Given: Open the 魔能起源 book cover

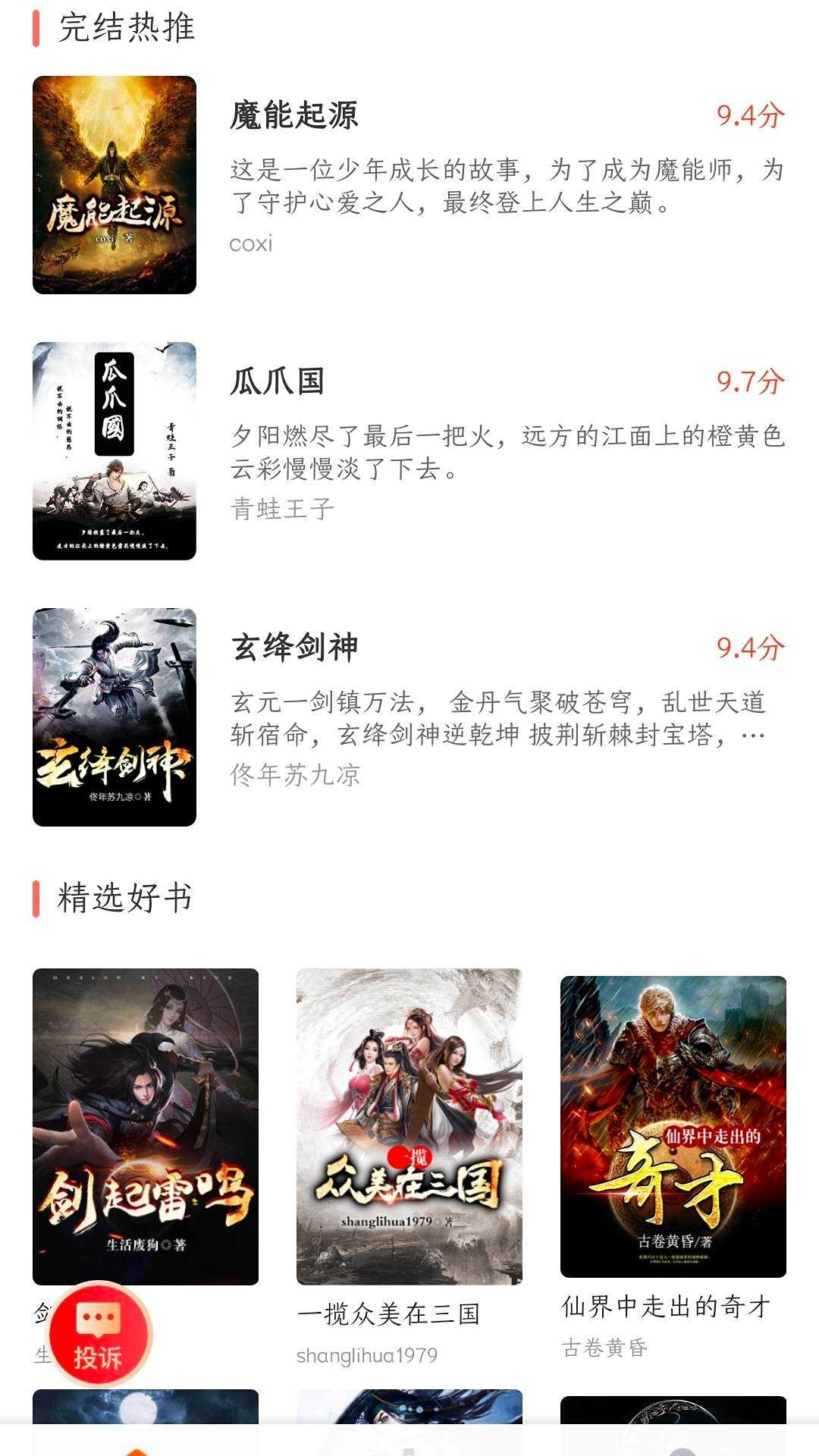Looking at the screenshot, I should tap(115, 184).
